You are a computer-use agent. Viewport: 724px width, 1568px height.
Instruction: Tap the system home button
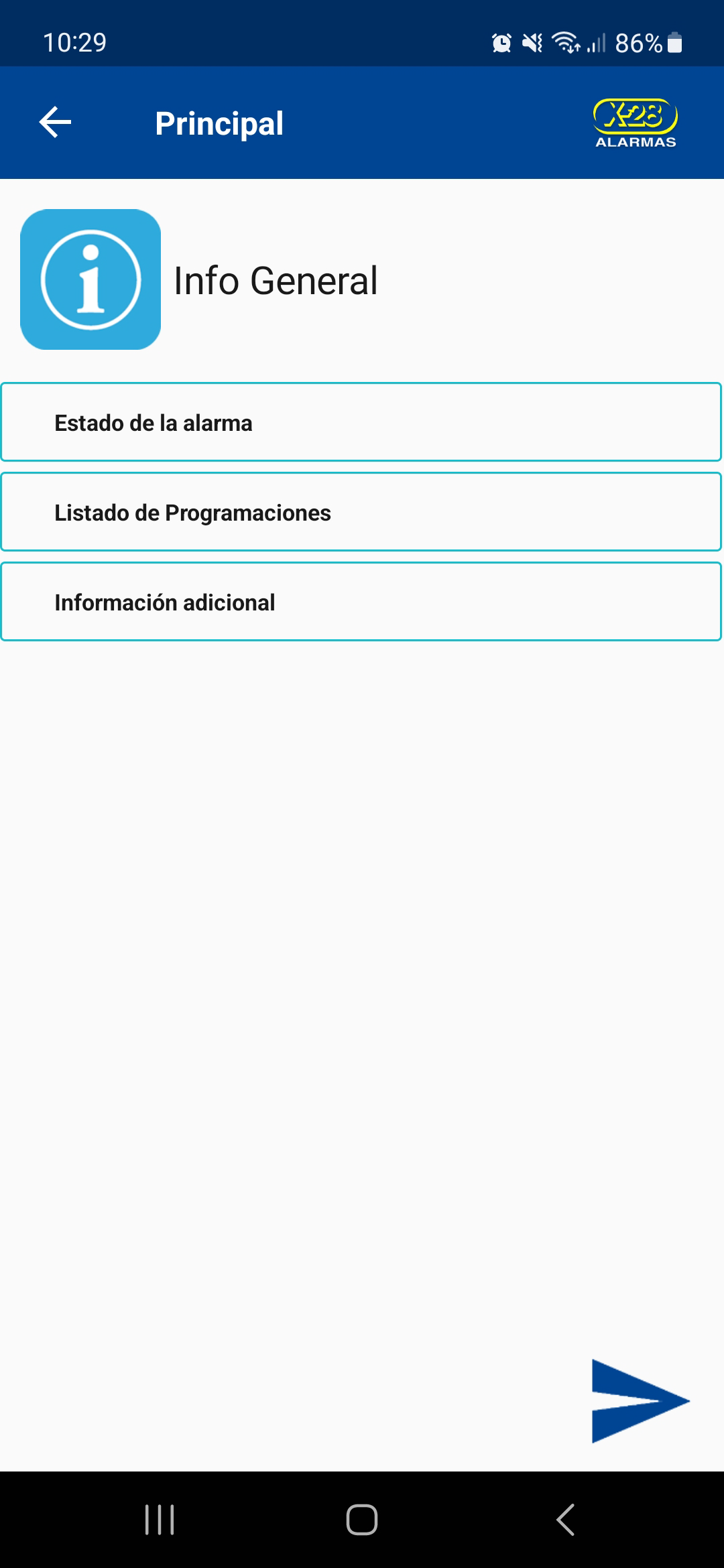(362, 1519)
